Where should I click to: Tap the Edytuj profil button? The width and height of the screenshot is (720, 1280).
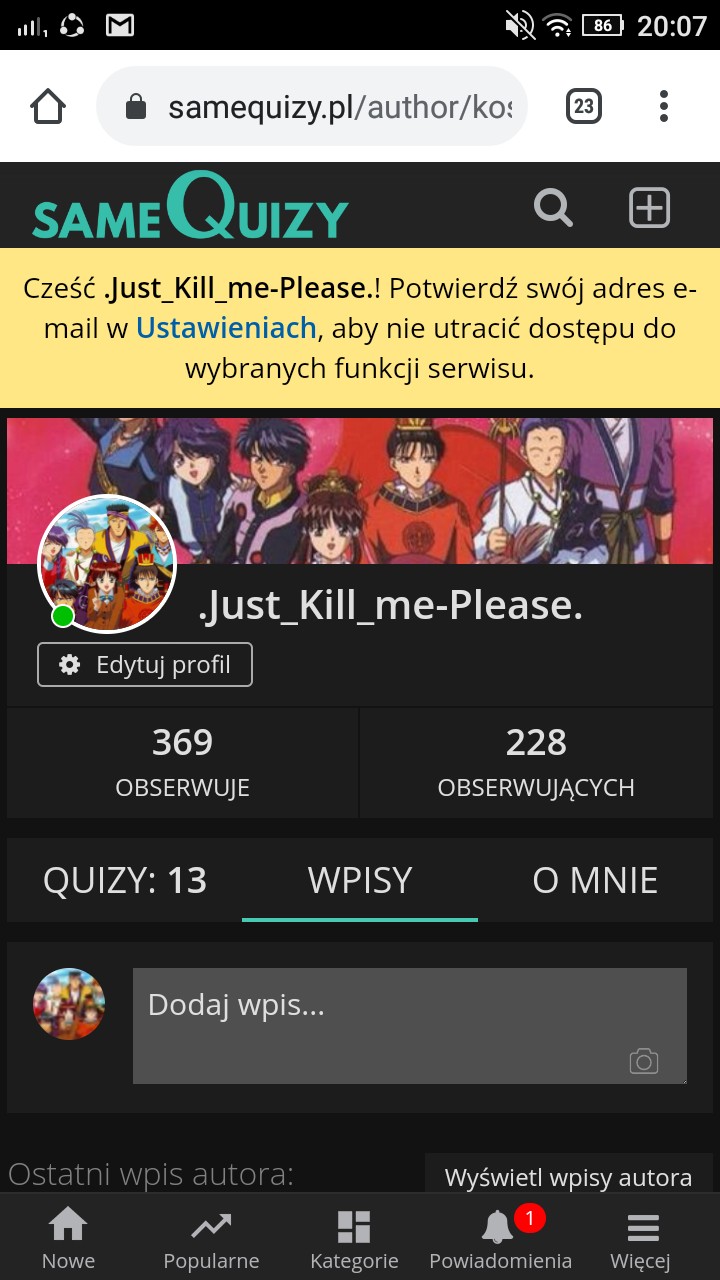point(145,665)
